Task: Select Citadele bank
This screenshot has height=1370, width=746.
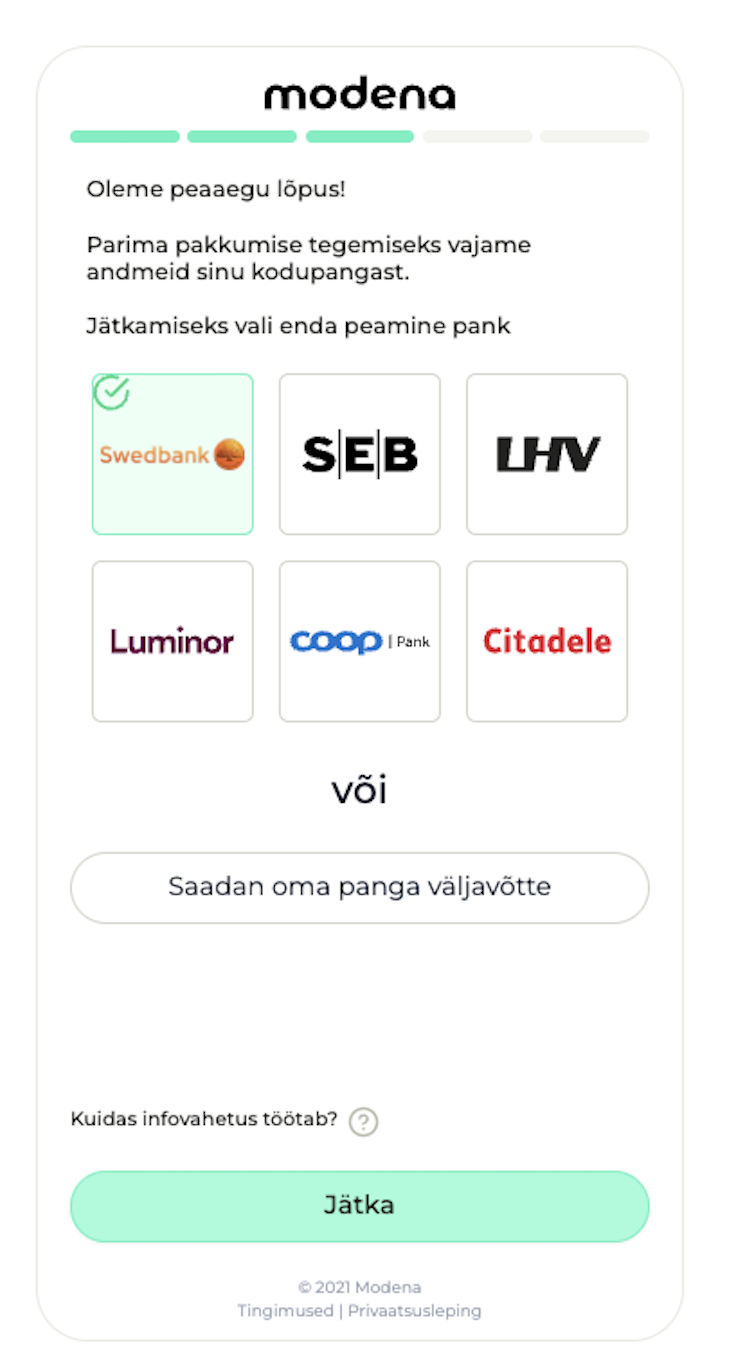Action: (547, 641)
